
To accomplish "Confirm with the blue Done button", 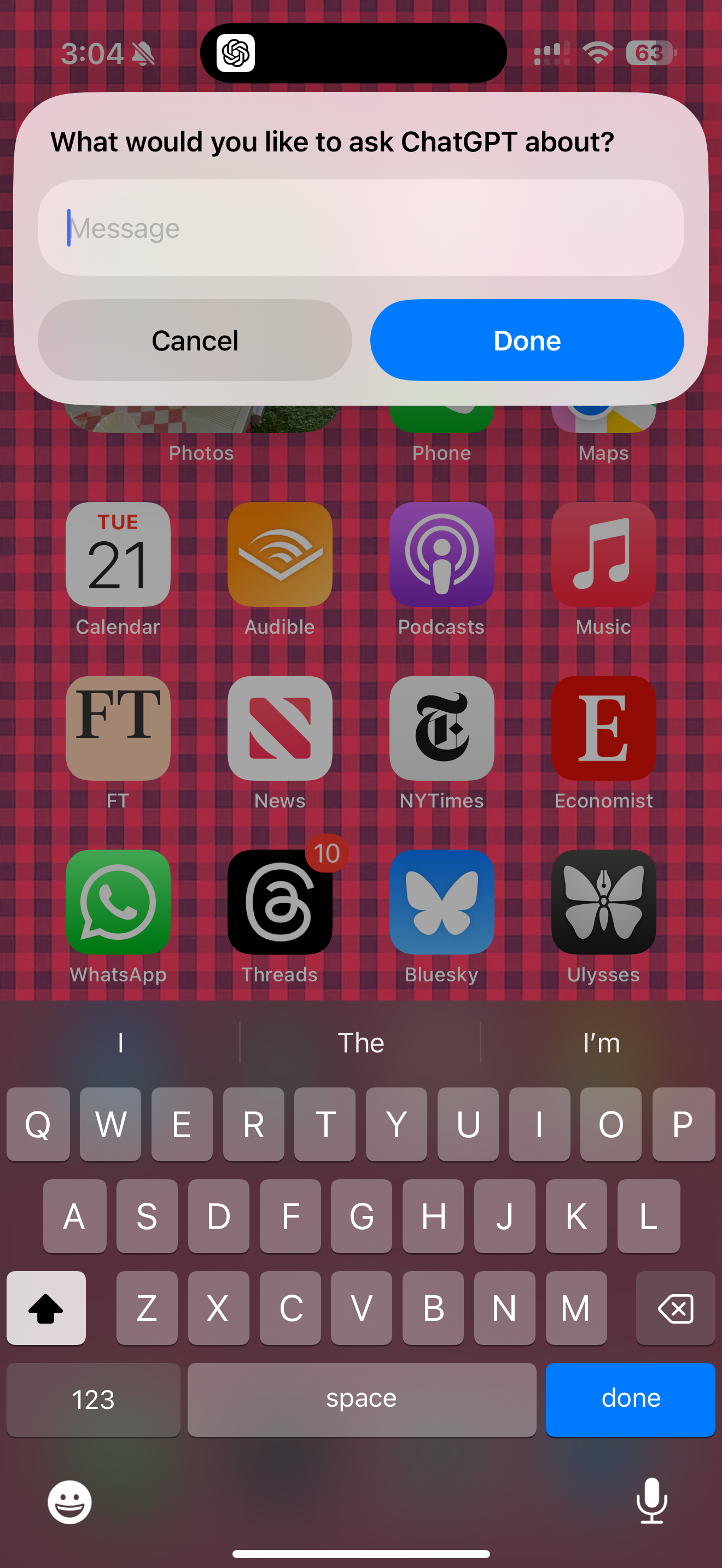I will (527, 340).
